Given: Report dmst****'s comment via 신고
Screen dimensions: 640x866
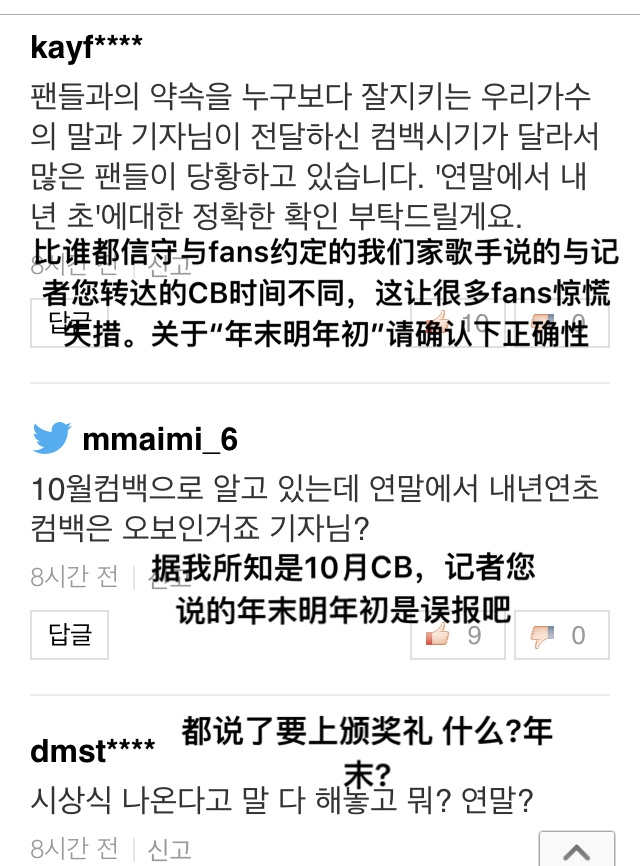Looking at the screenshot, I should click(x=170, y=850).
